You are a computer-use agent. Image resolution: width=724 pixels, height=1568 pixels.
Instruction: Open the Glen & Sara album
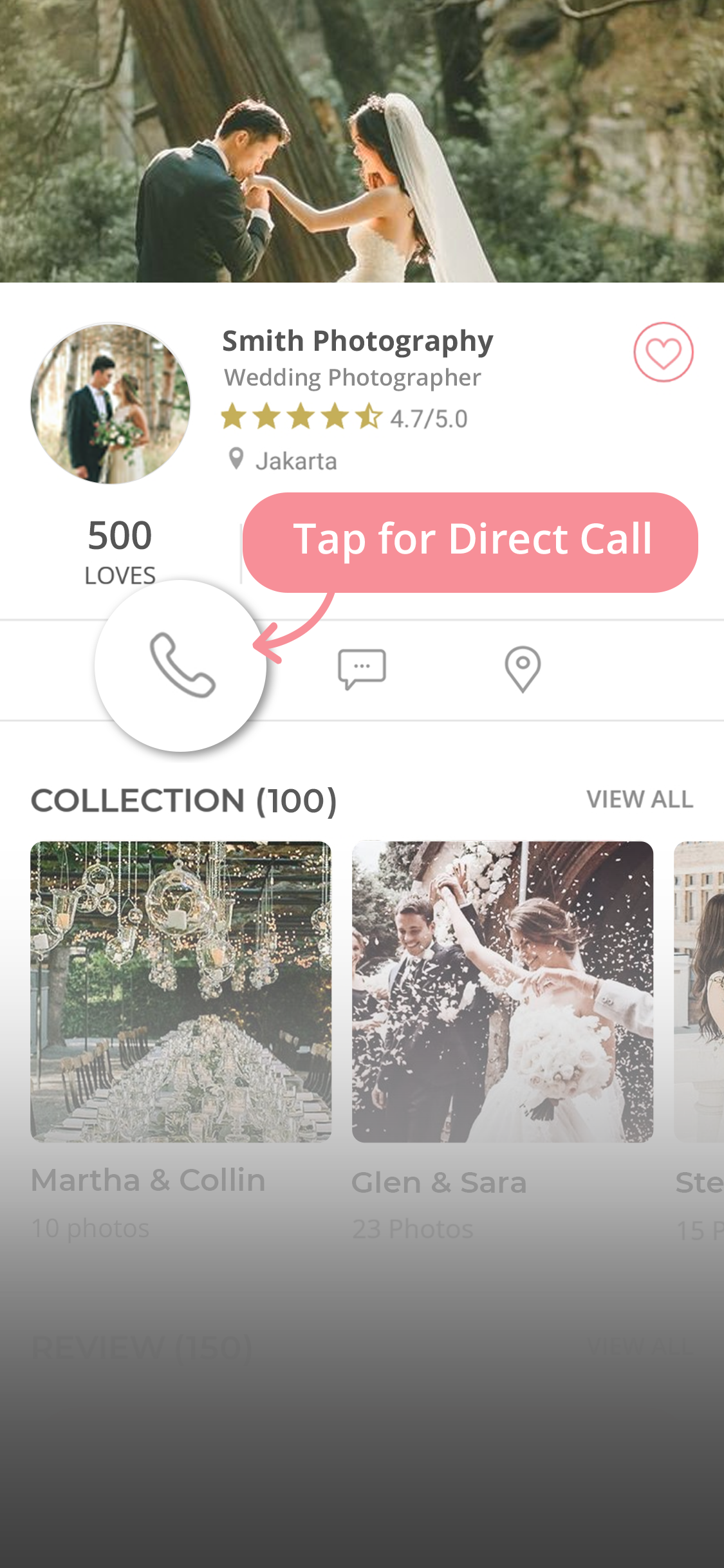point(502,991)
